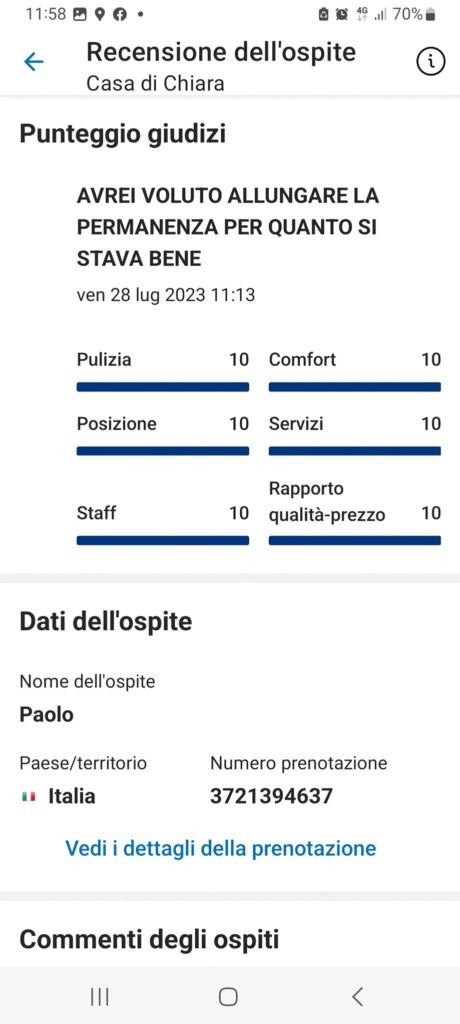
Task: Tap the system home button
Action: pos(228,996)
